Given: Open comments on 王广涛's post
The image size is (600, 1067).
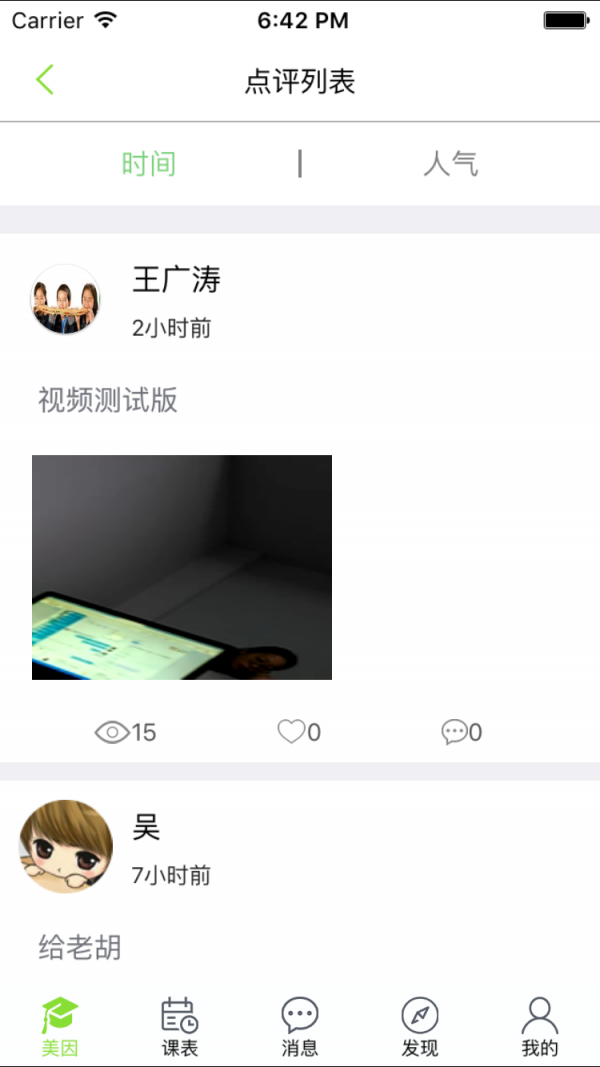Looking at the screenshot, I should (x=461, y=732).
